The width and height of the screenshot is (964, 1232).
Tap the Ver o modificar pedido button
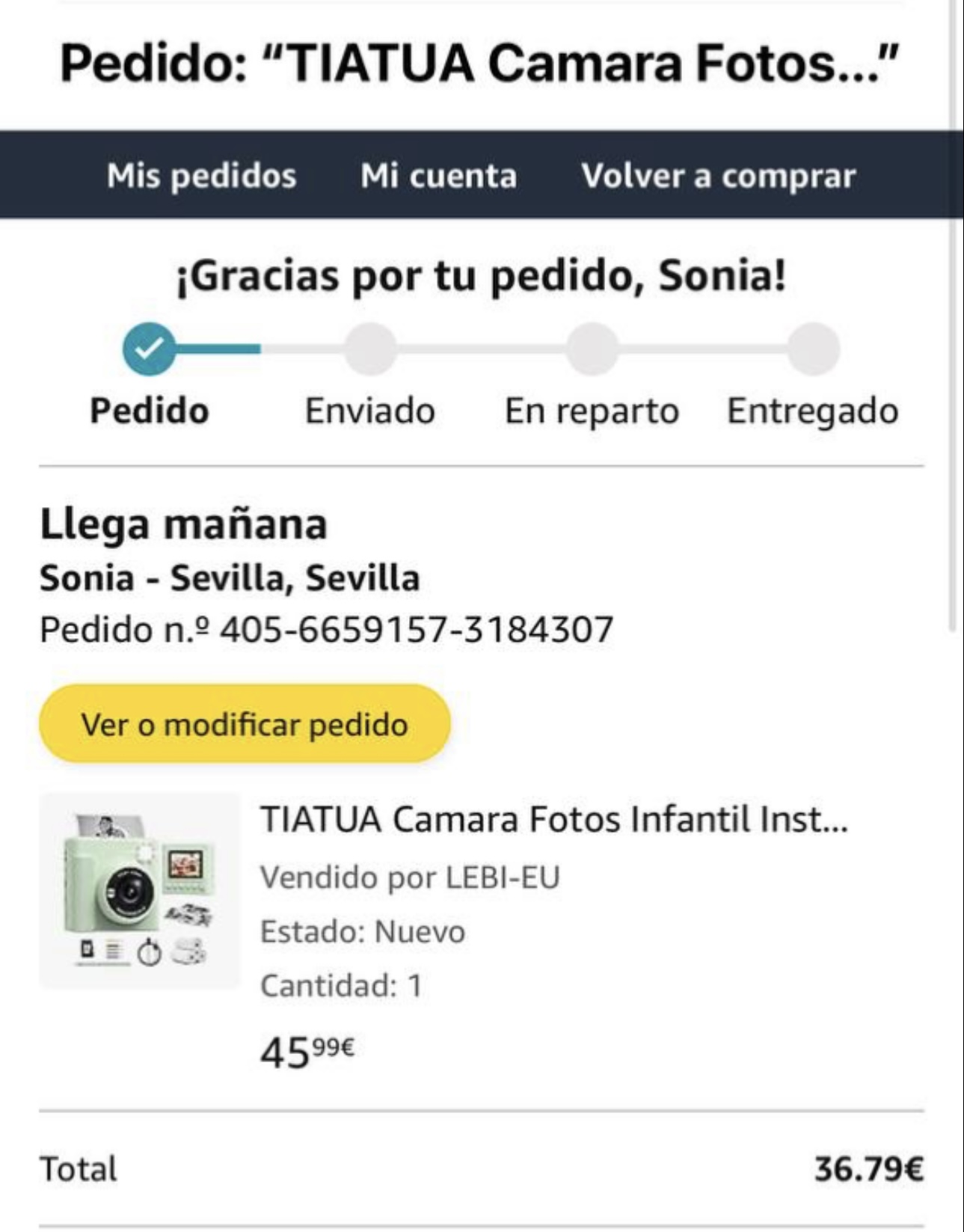tap(245, 724)
